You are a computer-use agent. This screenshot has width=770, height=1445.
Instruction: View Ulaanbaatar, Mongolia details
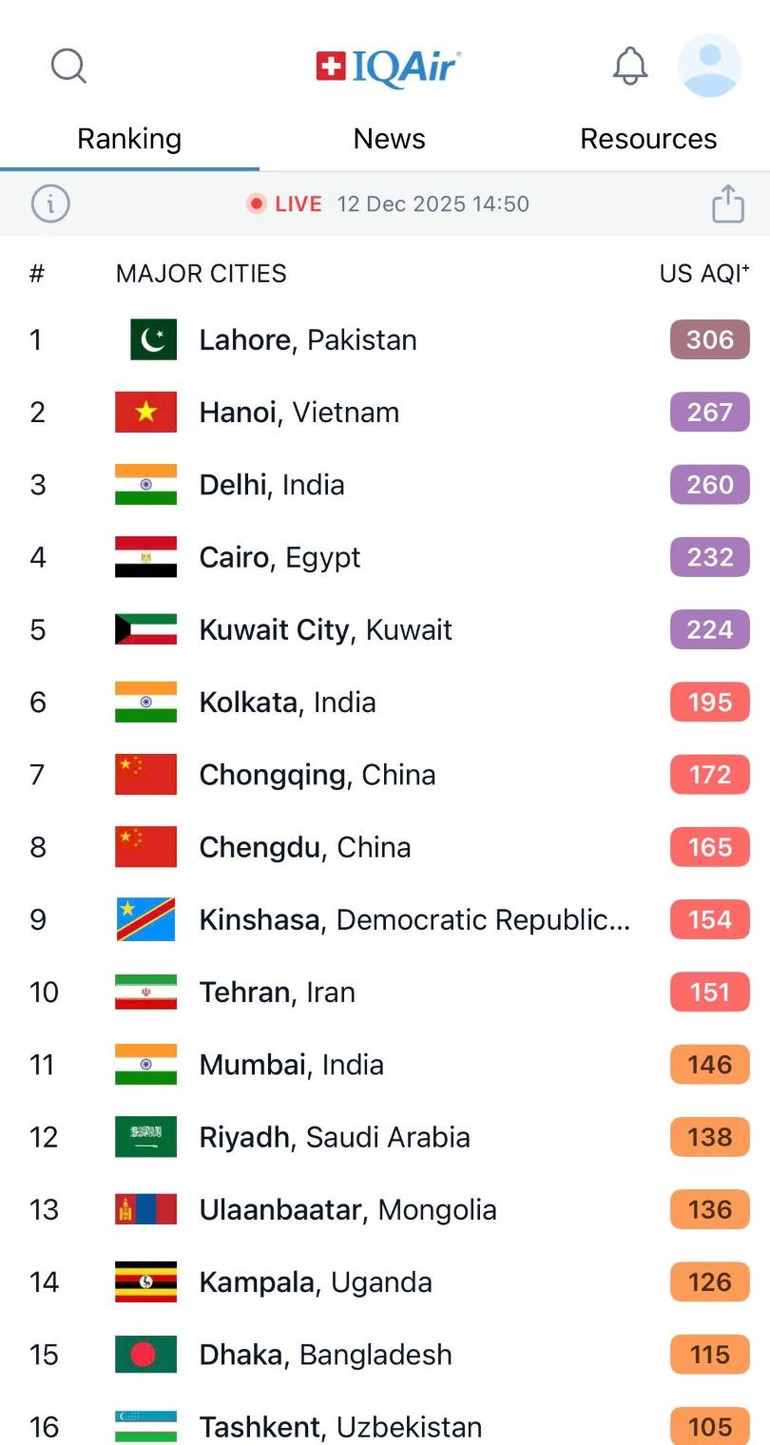coord(347,1210)
